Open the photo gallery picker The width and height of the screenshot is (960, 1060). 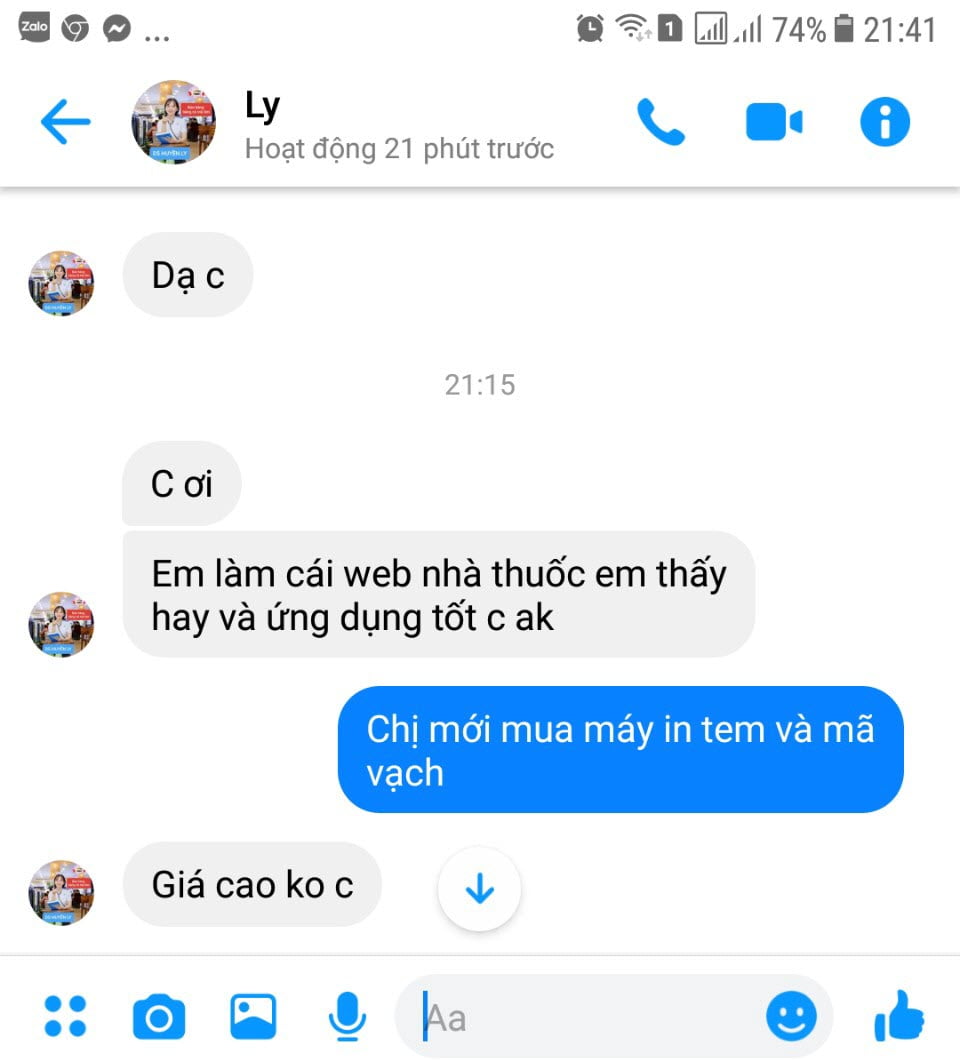253,1017
